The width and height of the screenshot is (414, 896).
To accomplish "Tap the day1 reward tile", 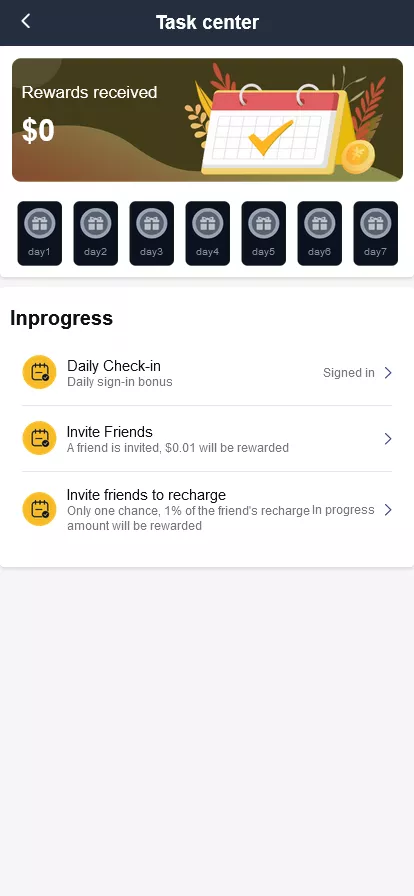I will click(39, 233).
